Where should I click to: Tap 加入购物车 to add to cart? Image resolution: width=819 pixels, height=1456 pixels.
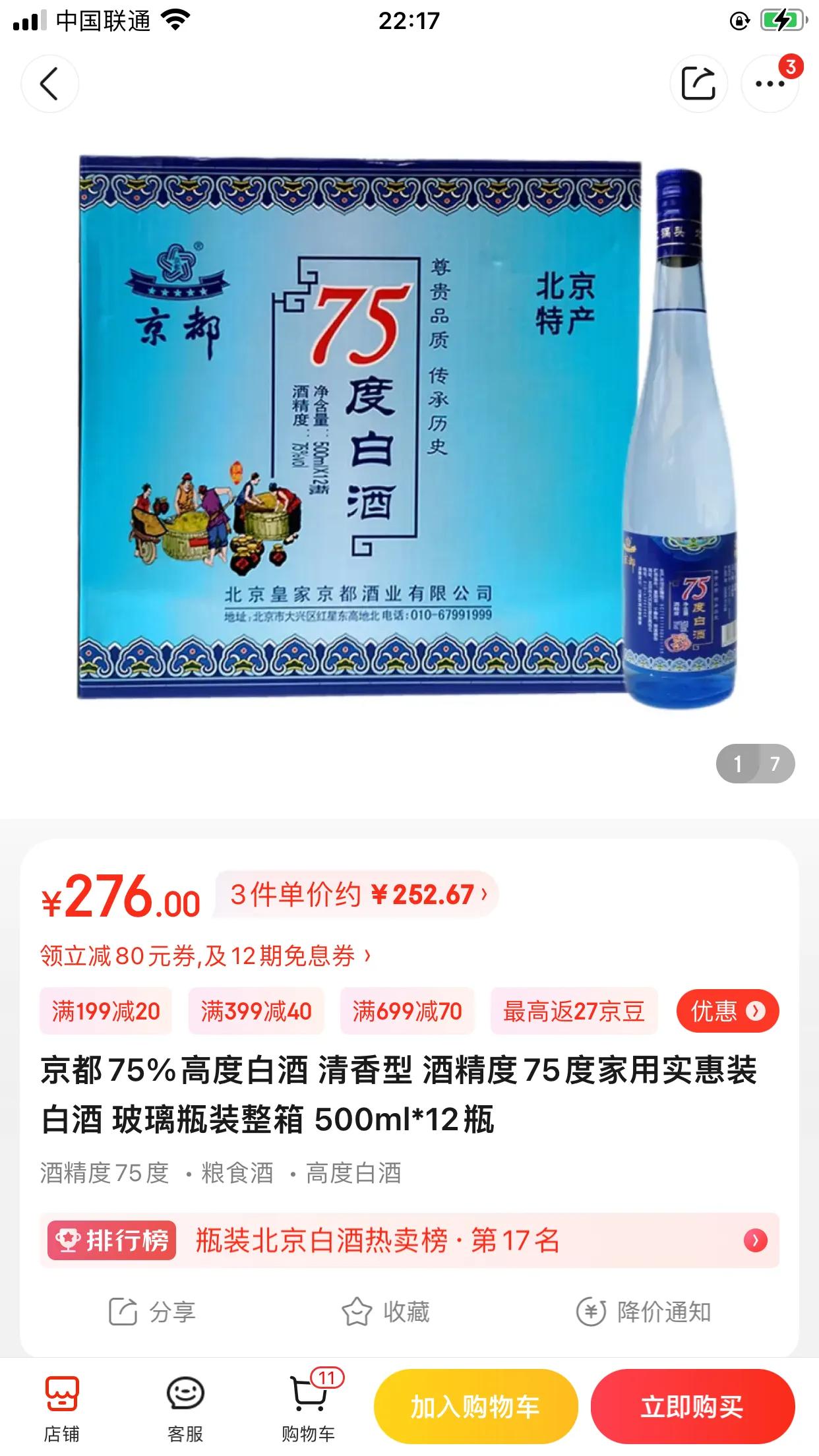(475, 1407)
